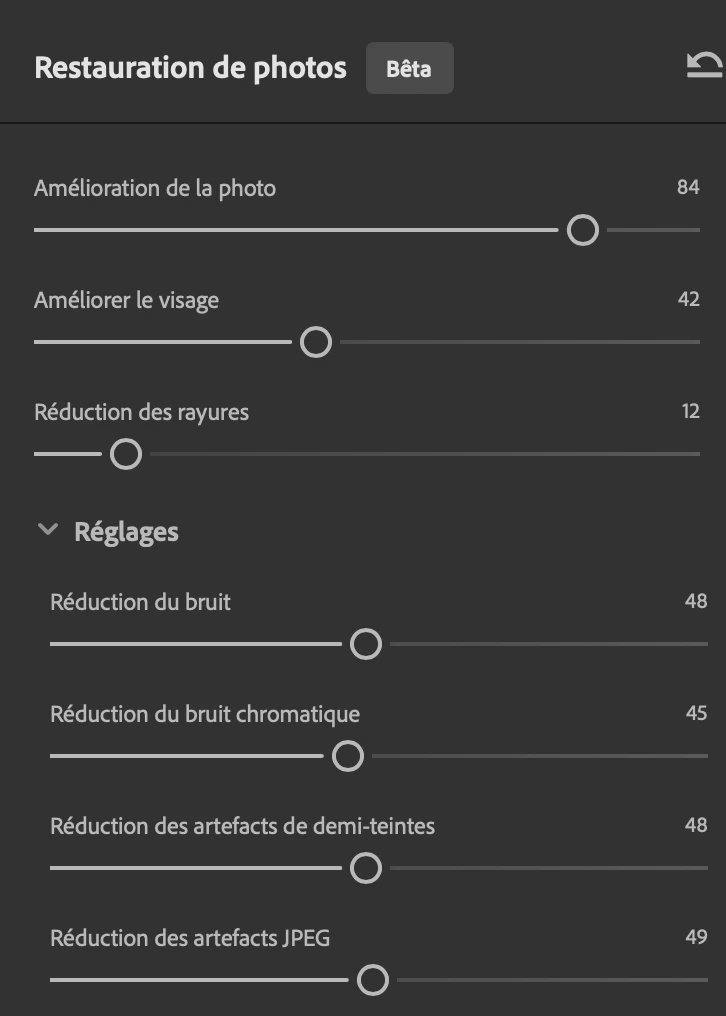Tap the Réduction du bruit chromatique slider handle
This screenshot has height=1016, width=726.
(x=348, y=757)
